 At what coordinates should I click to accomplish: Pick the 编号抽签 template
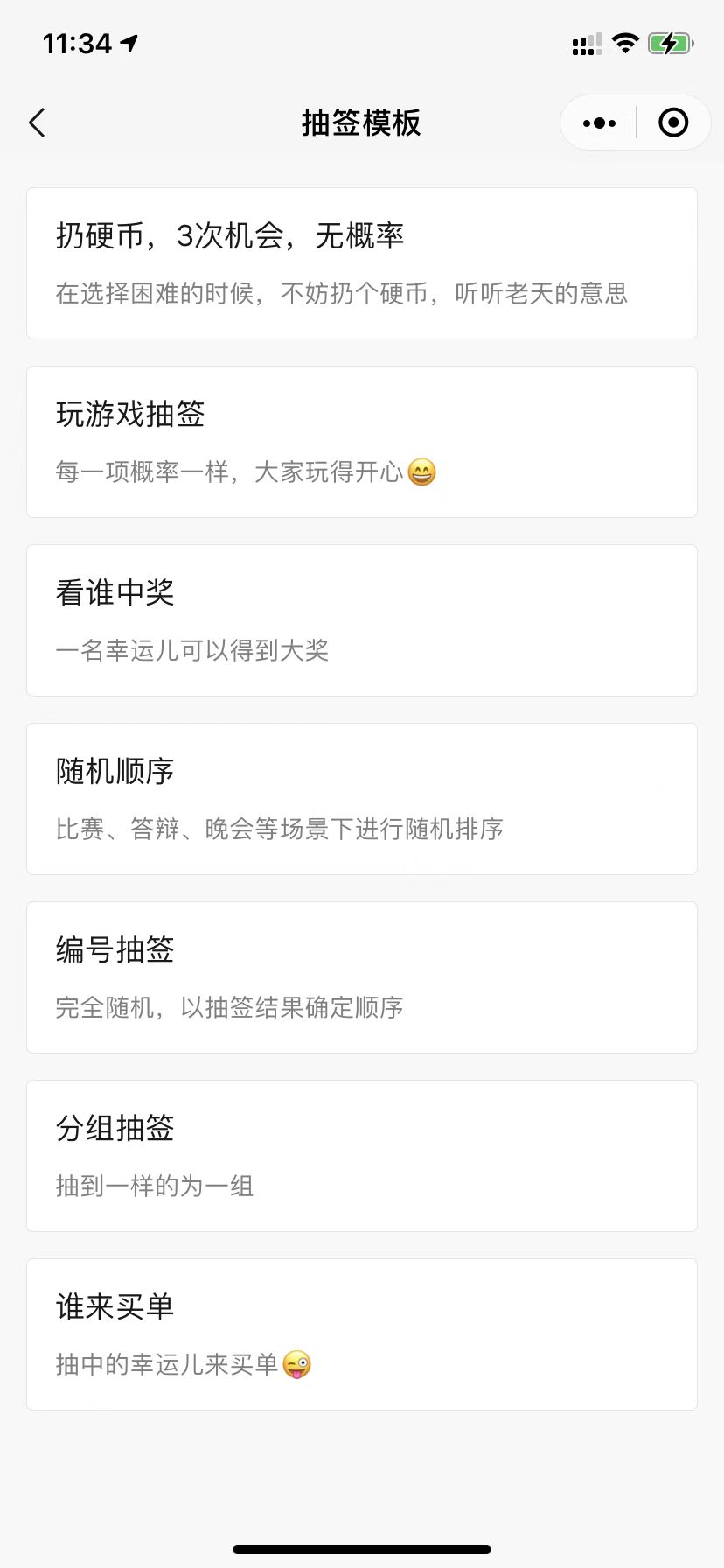point(362,977)
